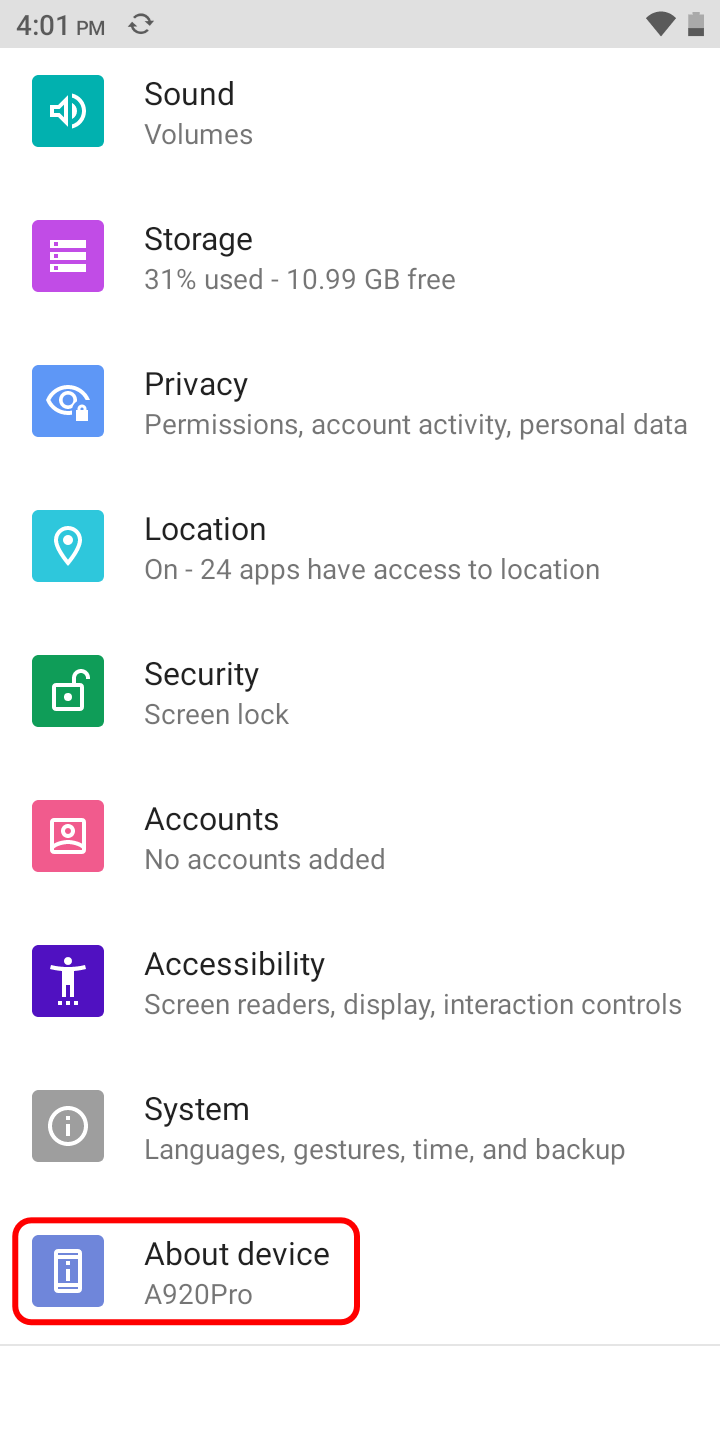Select the Security row
Screen dimensions: 720x1440
[x=360, y=691]
